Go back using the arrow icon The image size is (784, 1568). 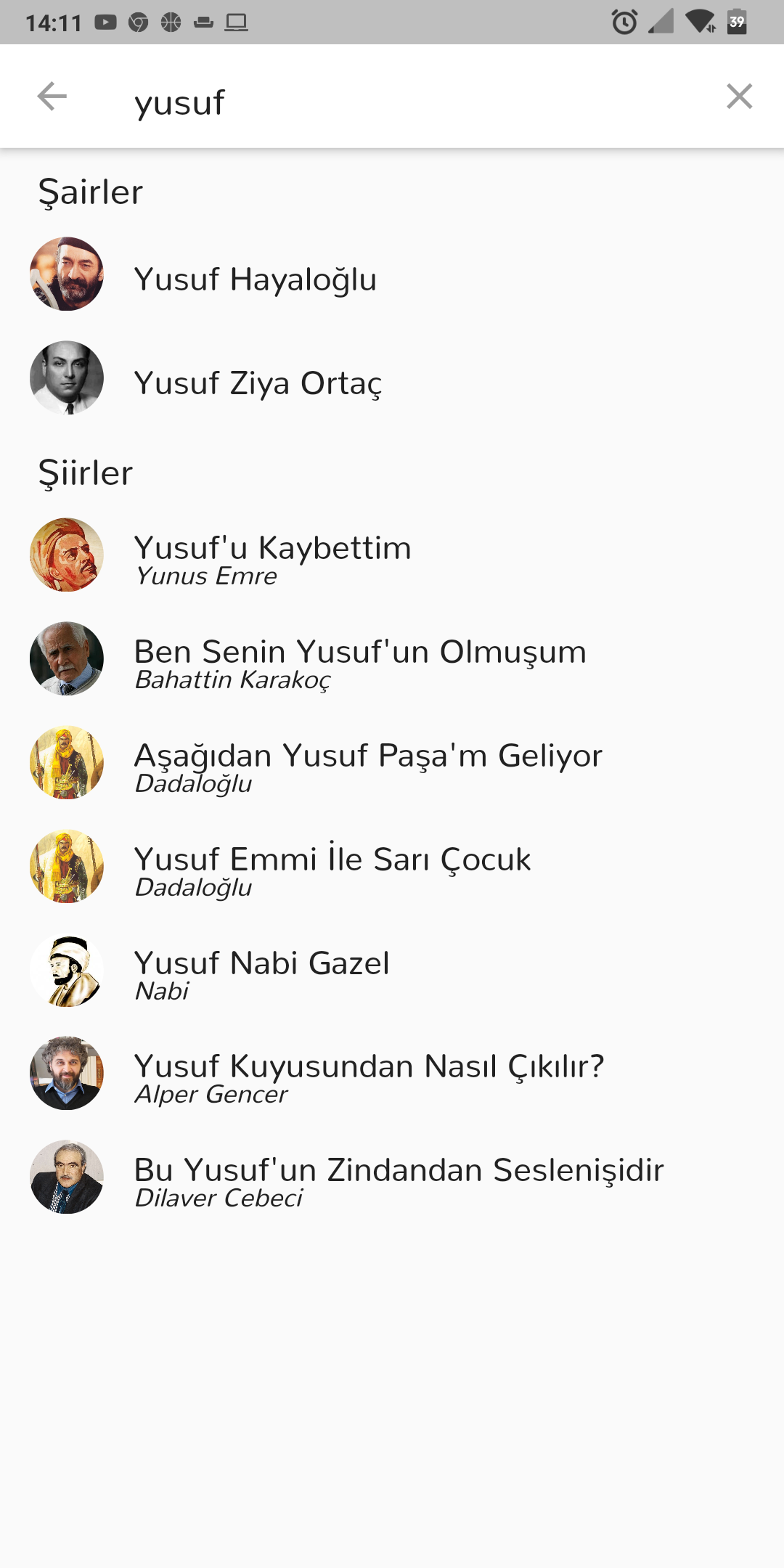coord(52,97)
